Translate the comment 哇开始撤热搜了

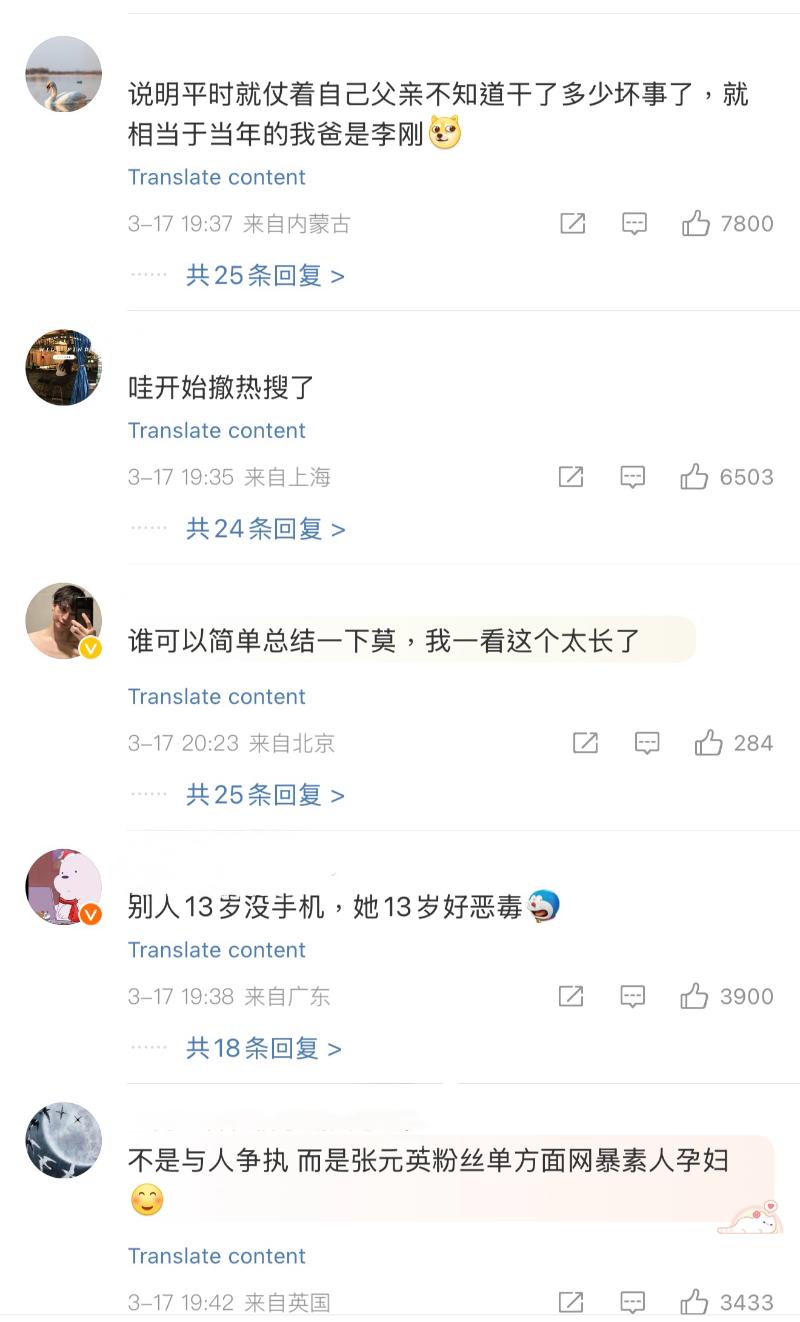pyautogui.click(x=217, y=431)
